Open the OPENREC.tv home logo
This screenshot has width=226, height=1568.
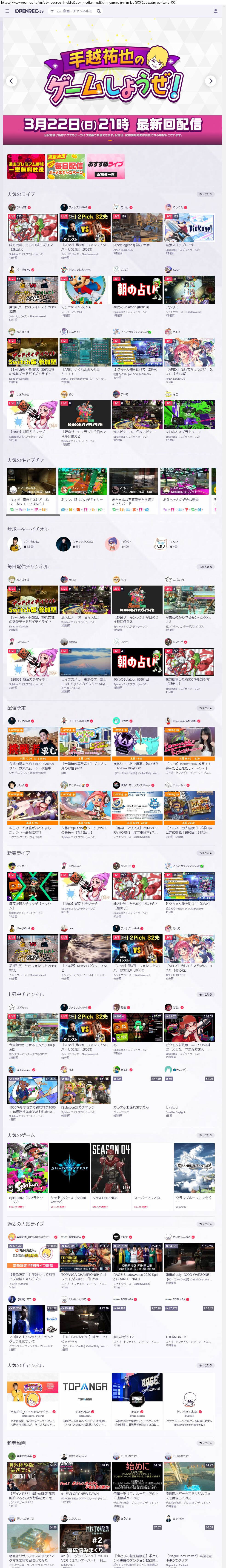click(29, 11)
